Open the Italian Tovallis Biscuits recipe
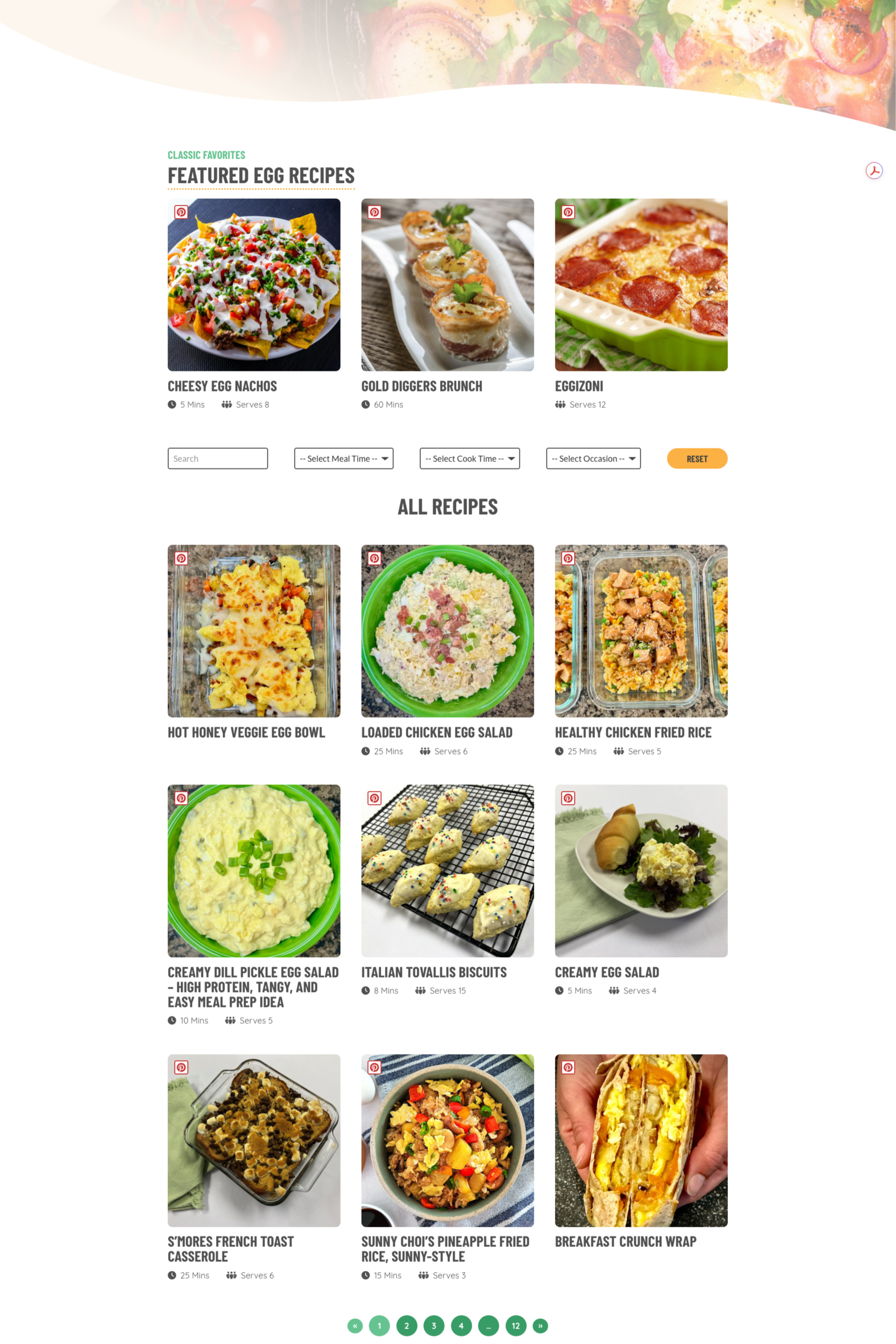This screenshot has height=1344, width=896. coord(434,972)
